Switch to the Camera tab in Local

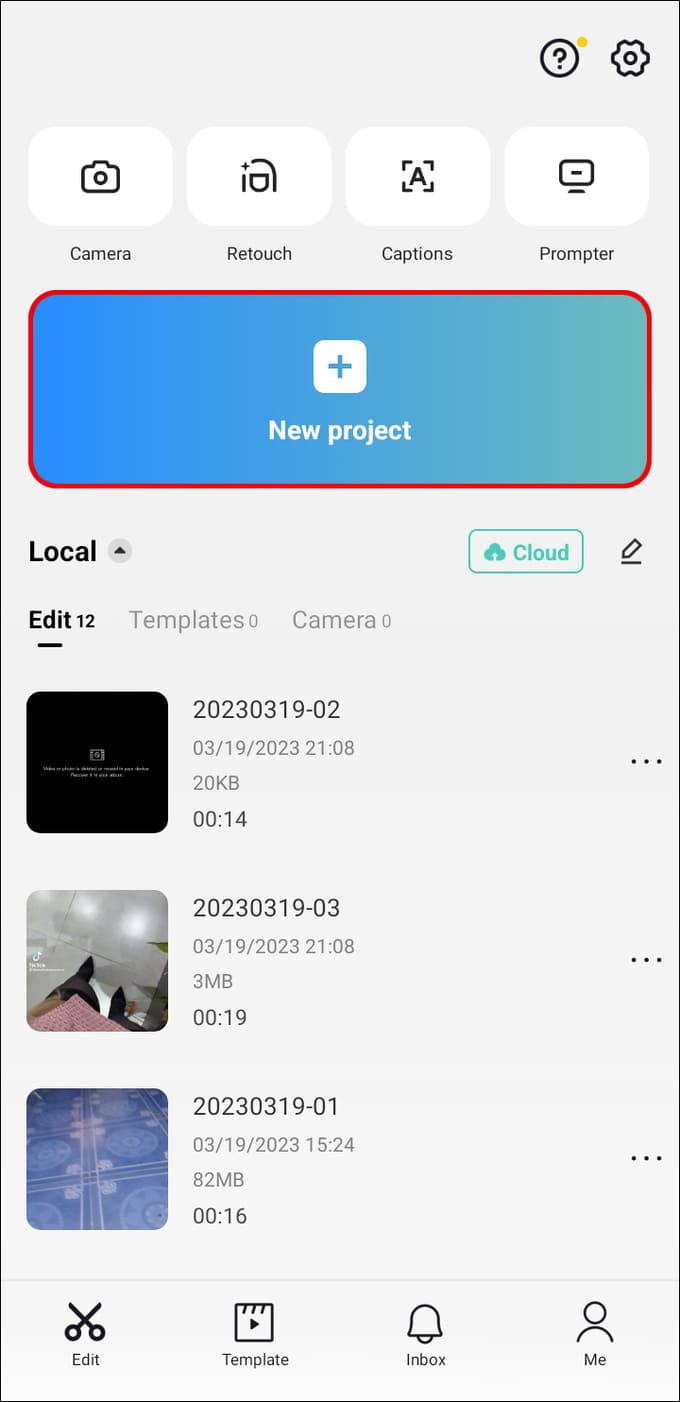(x=341, y=620)
